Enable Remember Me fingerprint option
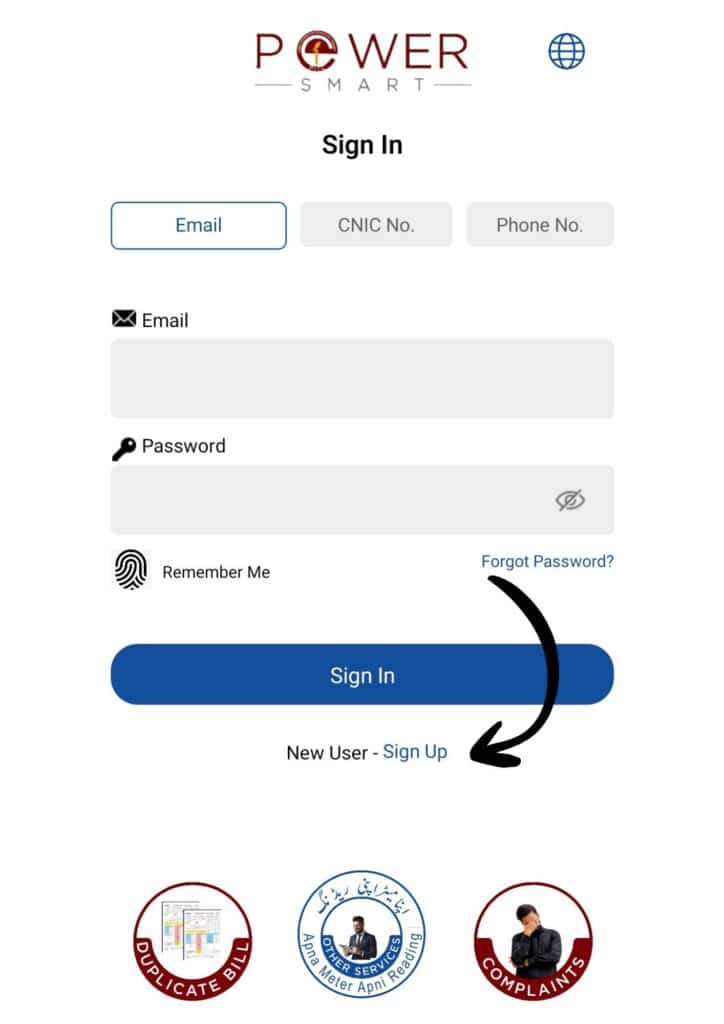The width and height of the screenshot is (724, 1024). (x=131, y=570)
